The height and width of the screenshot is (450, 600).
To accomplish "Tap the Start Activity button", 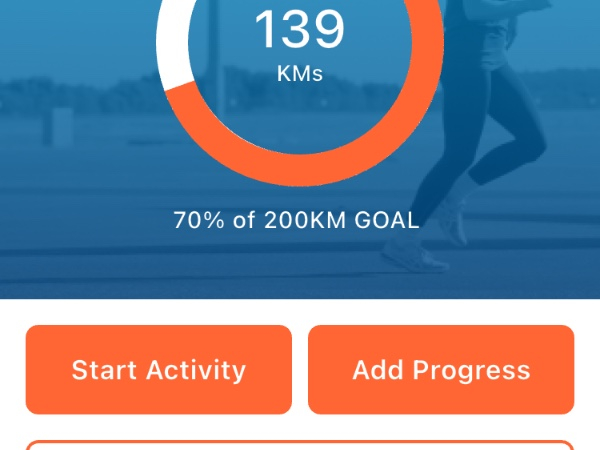I will click(158, 370).
